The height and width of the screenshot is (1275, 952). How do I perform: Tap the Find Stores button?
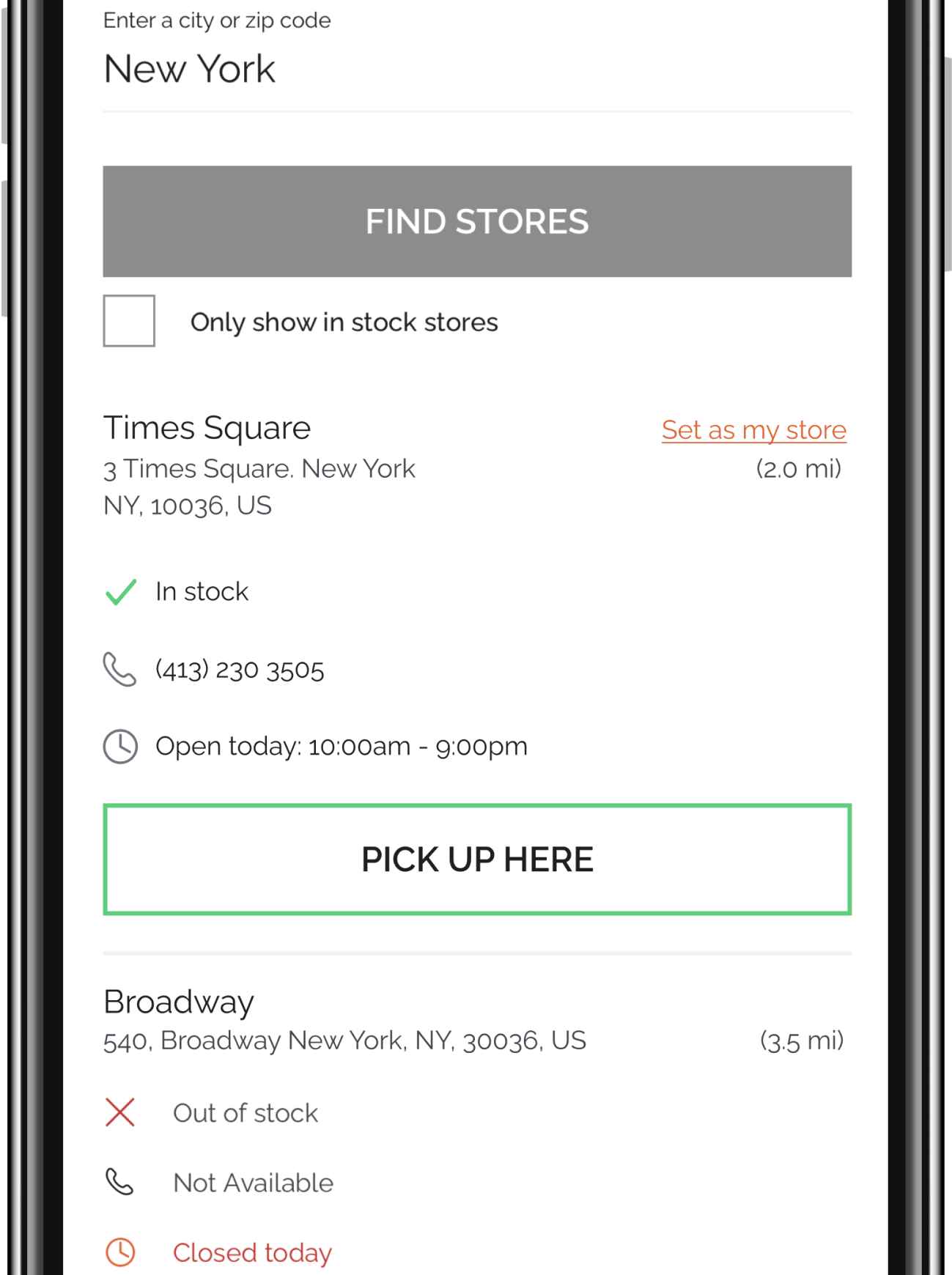point(477,221)
